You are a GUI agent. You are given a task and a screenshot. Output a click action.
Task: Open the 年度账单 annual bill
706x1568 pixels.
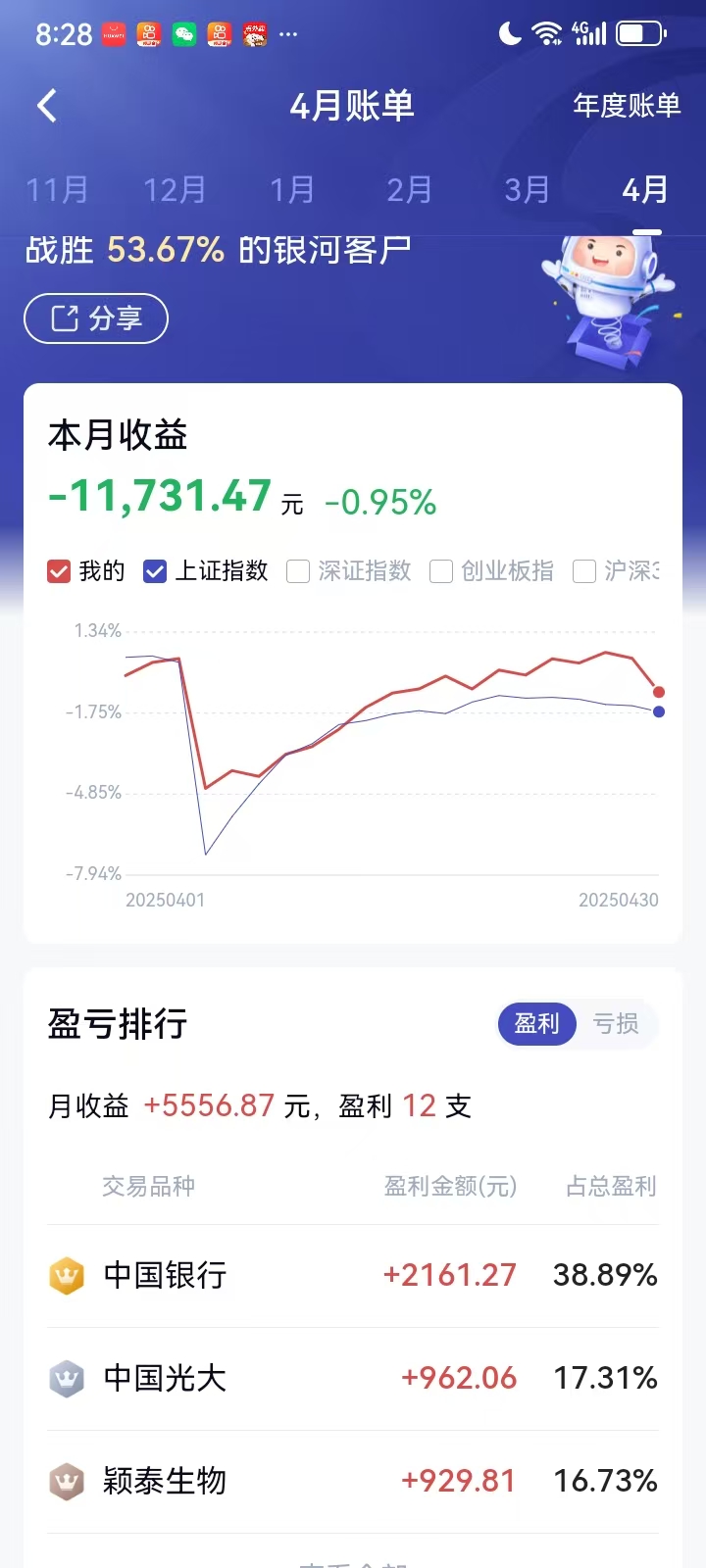pos(627,105)
